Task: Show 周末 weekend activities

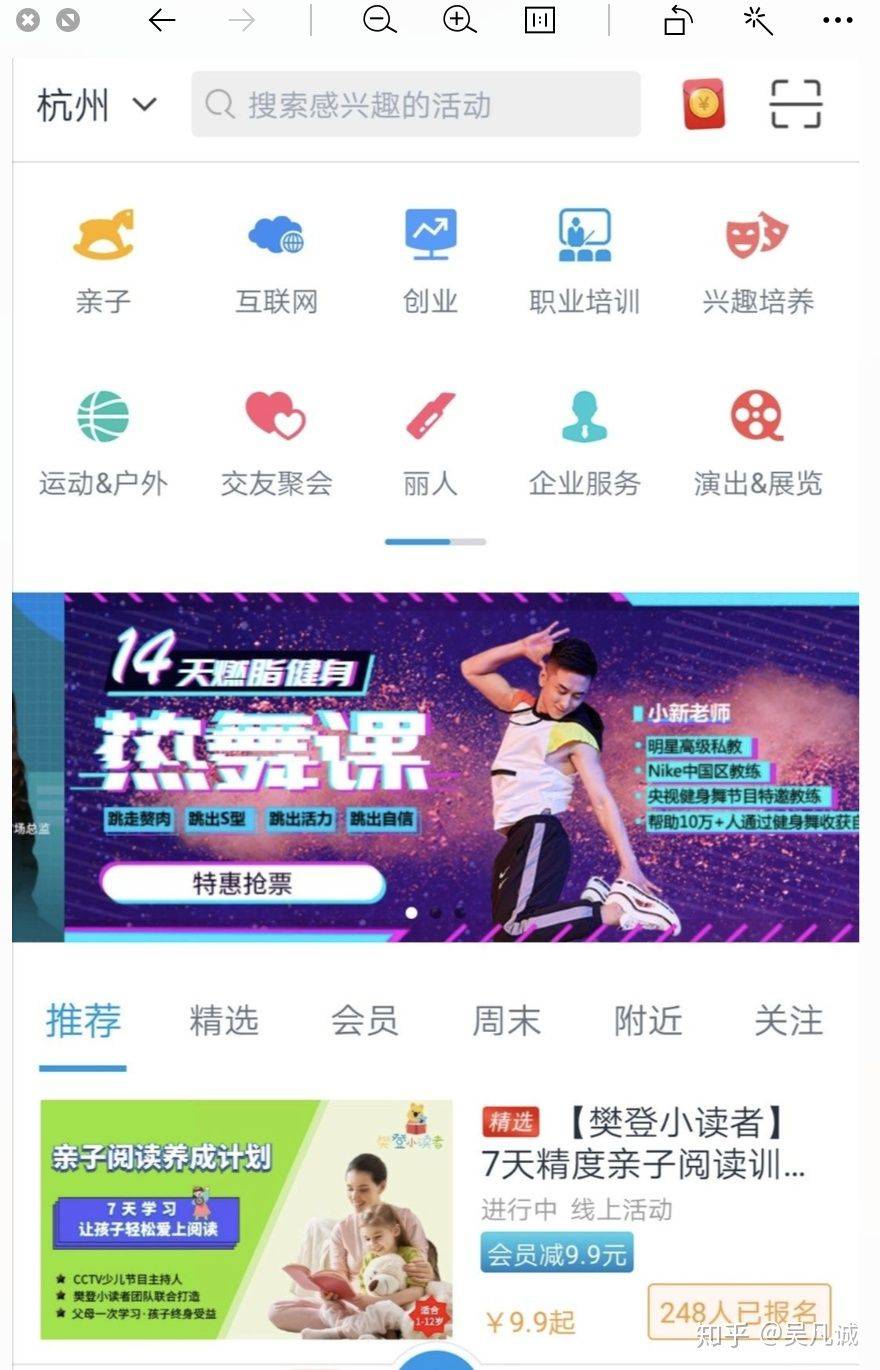Action: tap(506, 1021)
